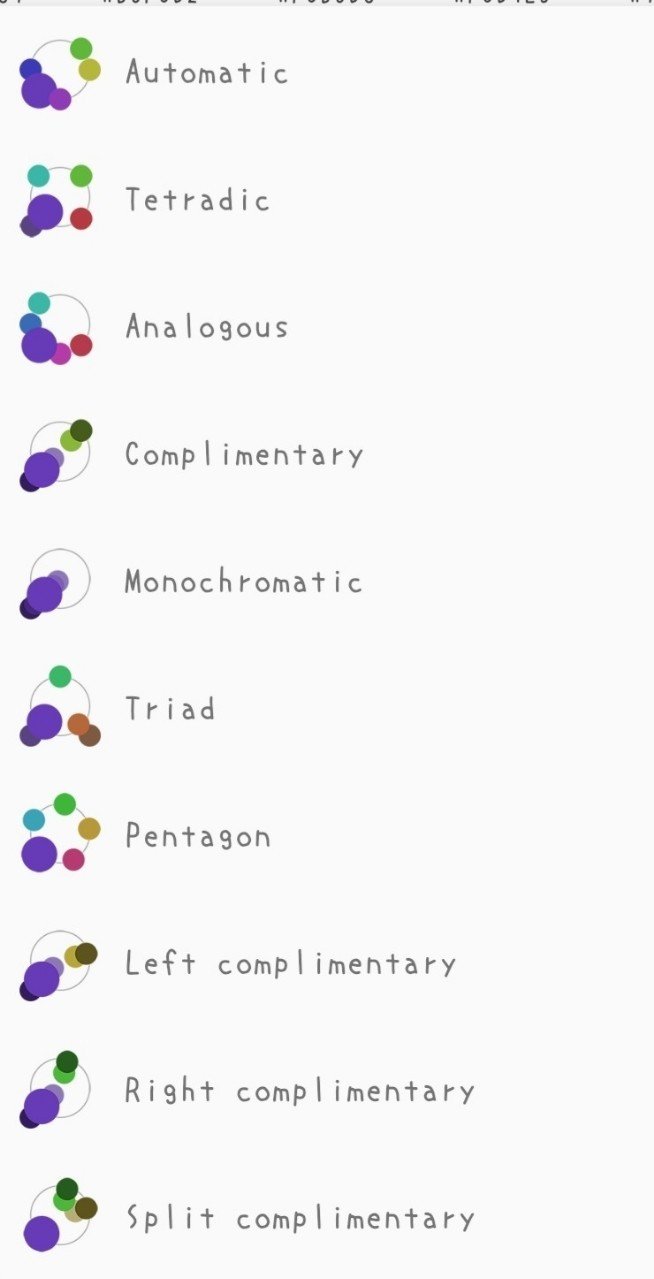654x1279 pixels.
Task: Pick the Analogous color scheme
Action: [206, 327]
